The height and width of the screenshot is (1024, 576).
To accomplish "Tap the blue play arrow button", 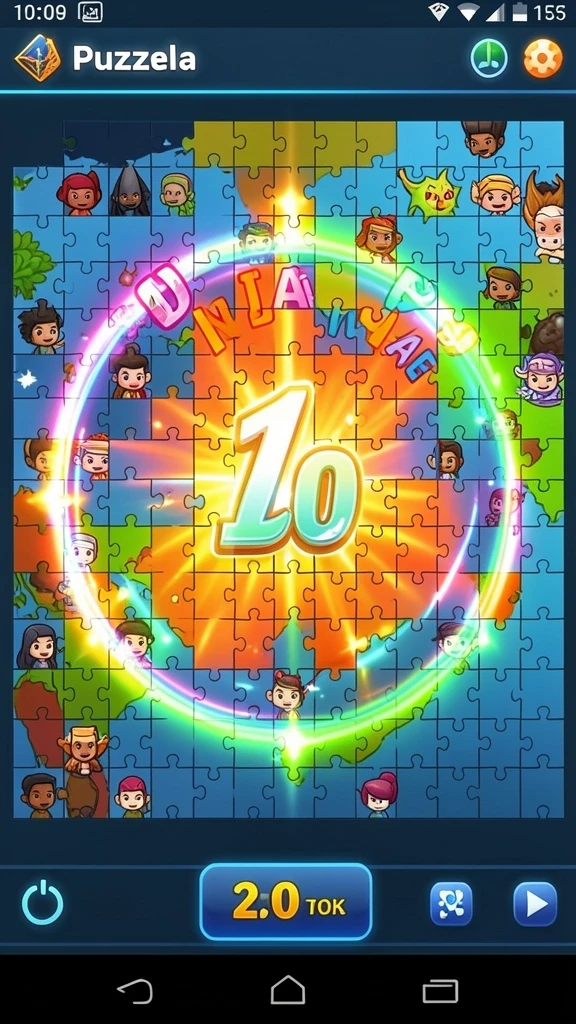I will coord(535,904).
